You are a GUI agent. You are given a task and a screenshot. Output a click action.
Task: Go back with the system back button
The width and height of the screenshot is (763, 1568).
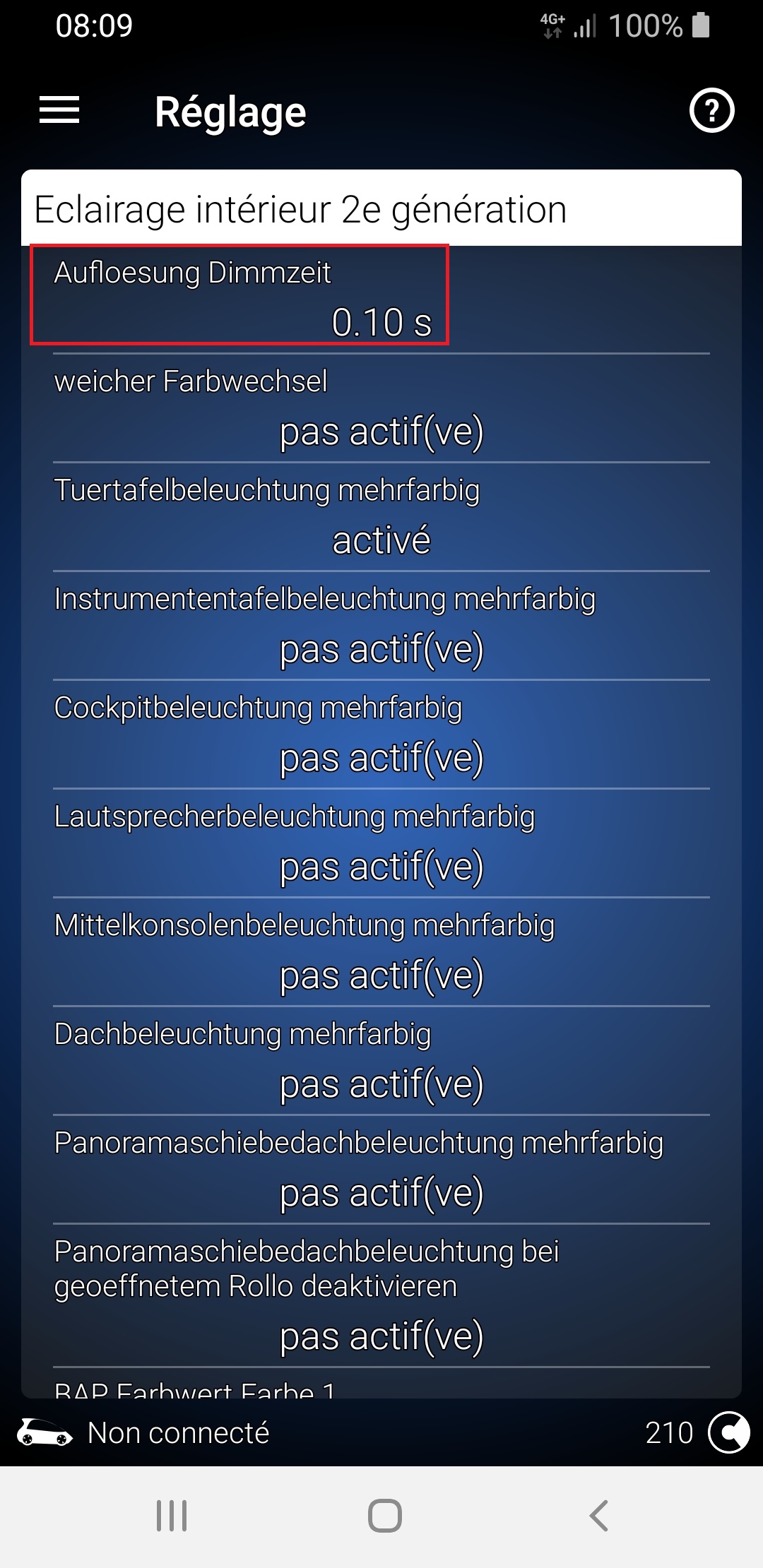coord(598,1516)
